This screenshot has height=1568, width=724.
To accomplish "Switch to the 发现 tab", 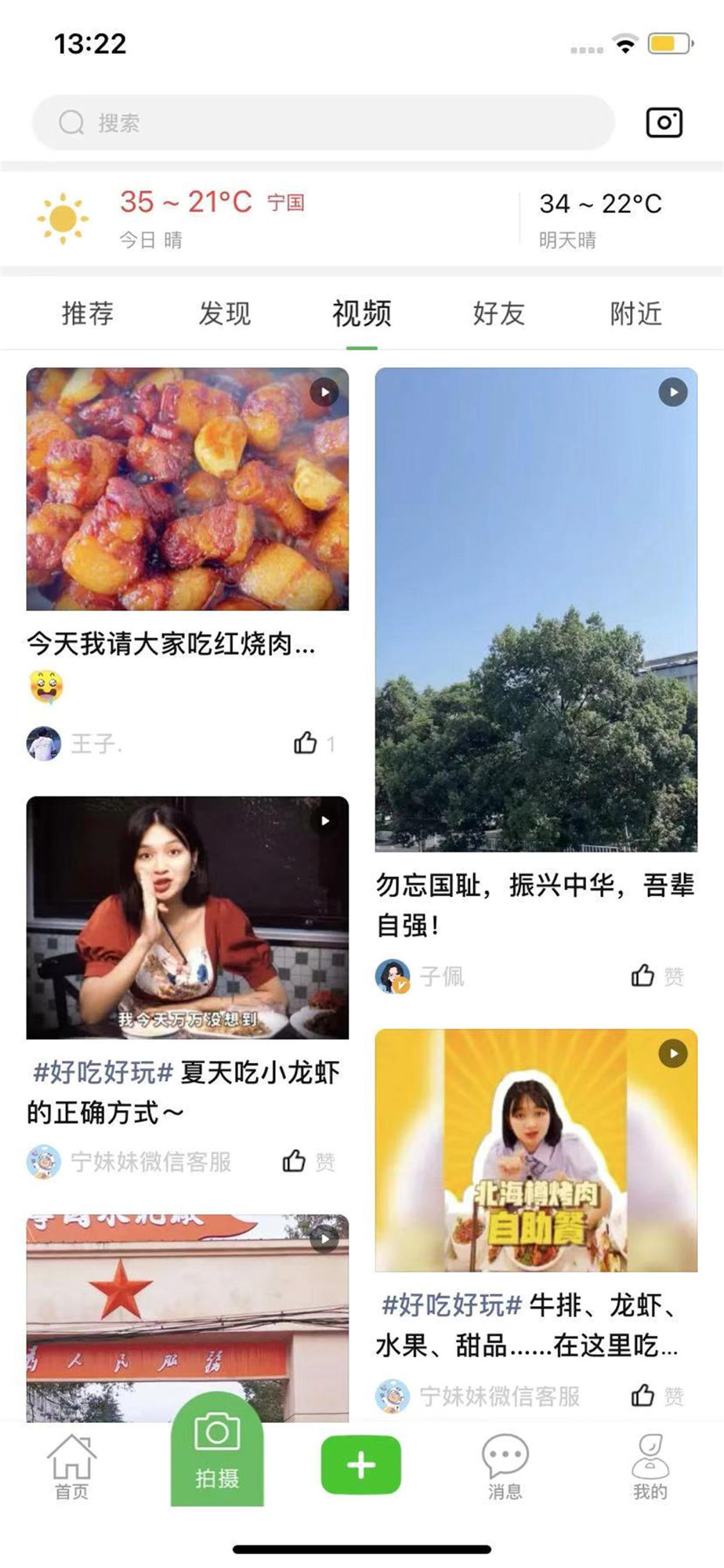I will click(x=225, y=314).
